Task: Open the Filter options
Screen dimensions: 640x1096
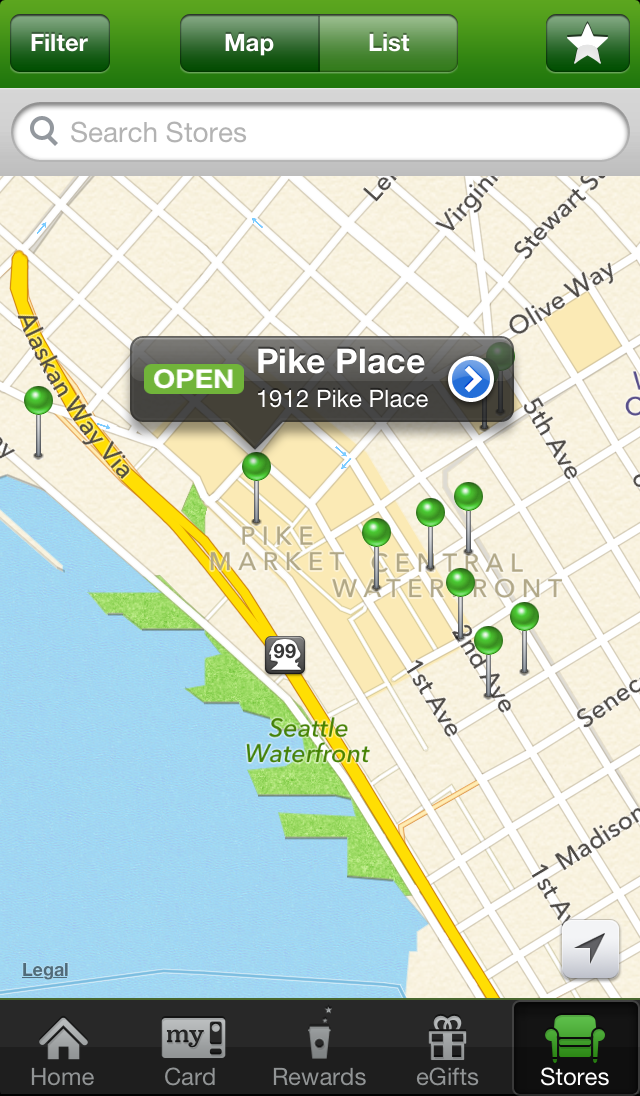Action: coord(59,44)
